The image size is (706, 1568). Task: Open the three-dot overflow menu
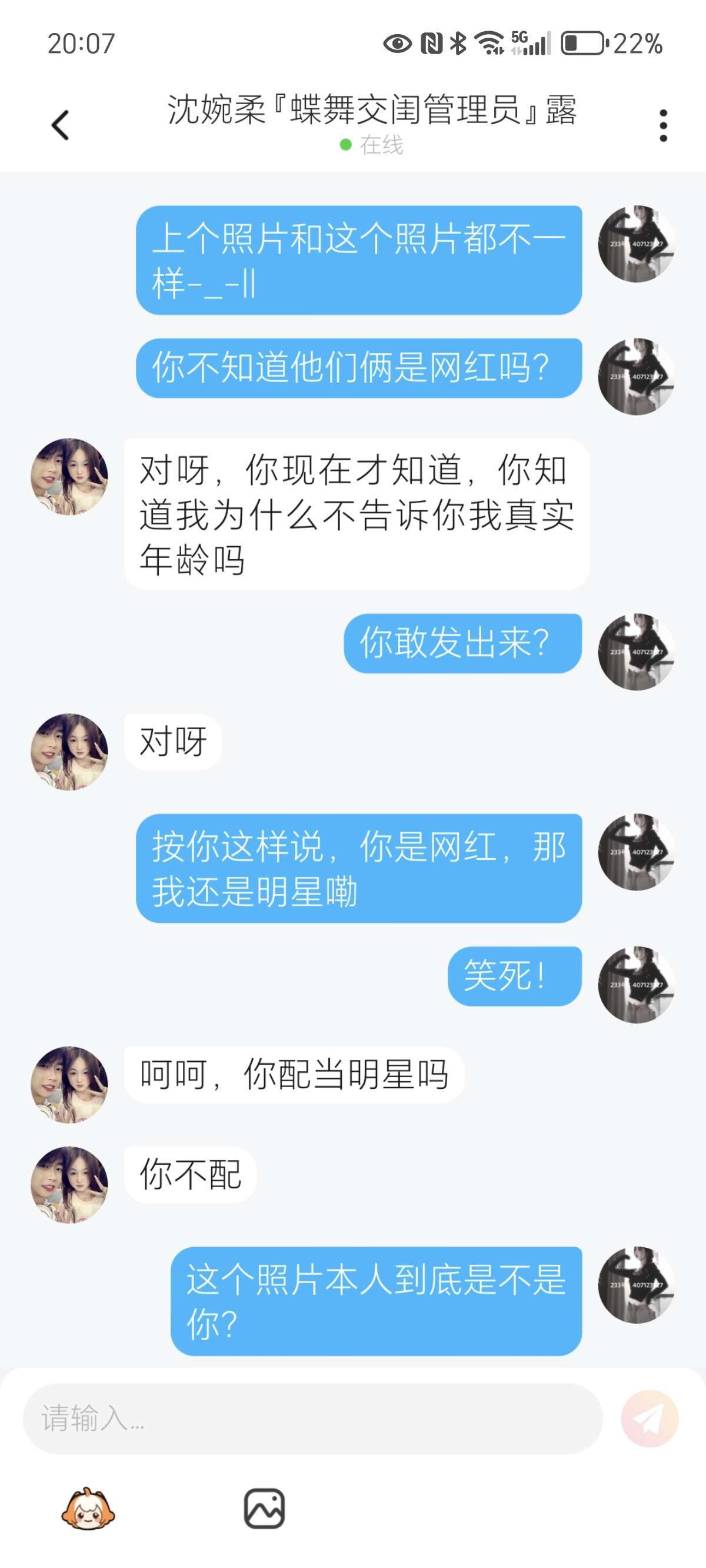click(663, 125)
